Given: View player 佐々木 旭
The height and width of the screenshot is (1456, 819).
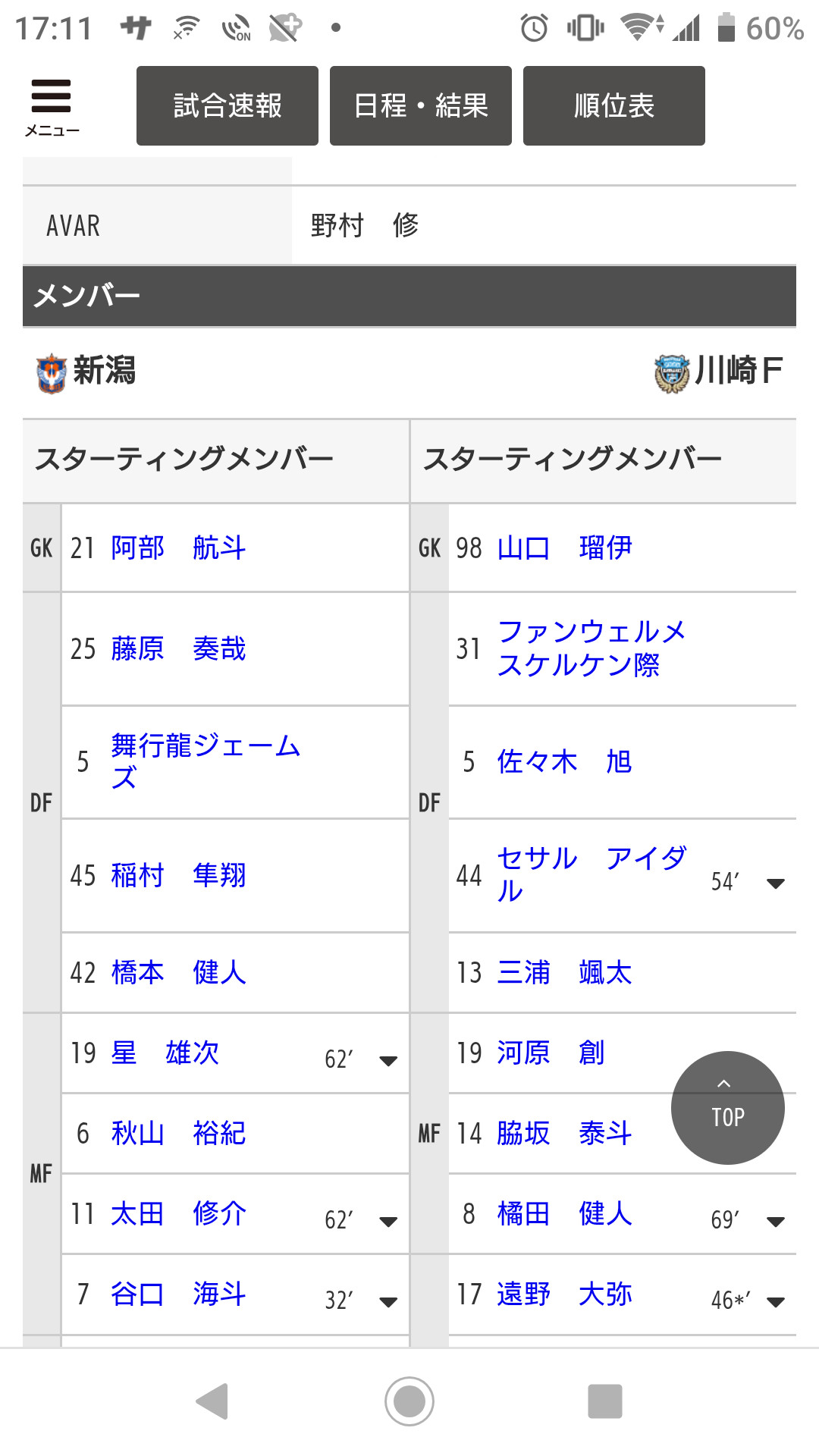Looking at the screenshot, I should coord(564,762).
